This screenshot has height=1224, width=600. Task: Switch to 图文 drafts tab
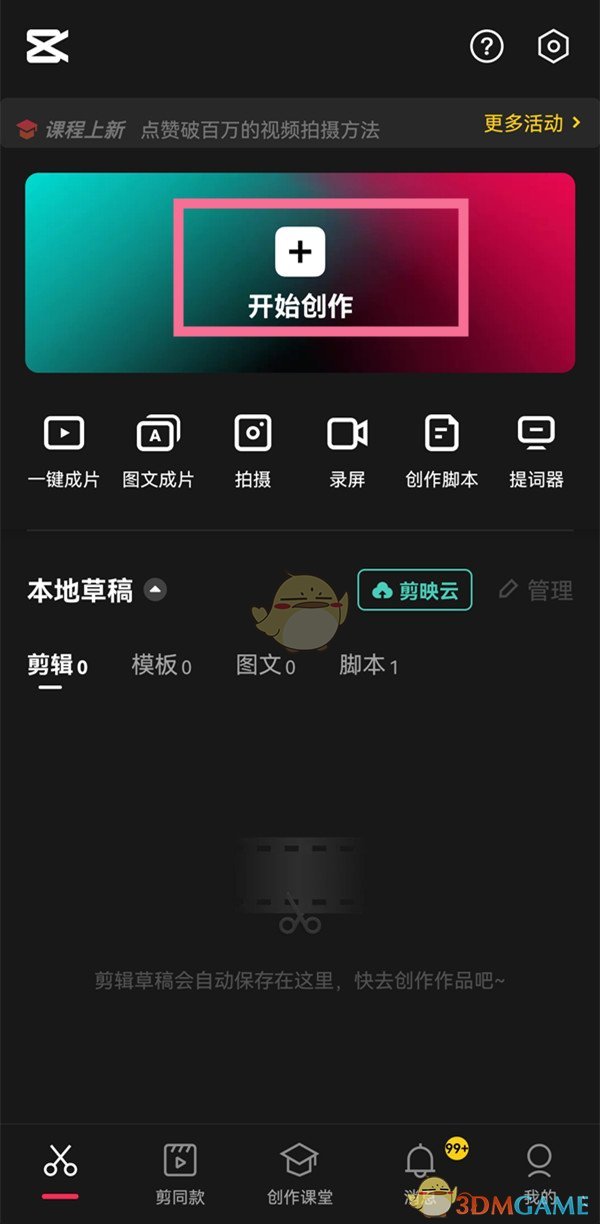(265, 665)
